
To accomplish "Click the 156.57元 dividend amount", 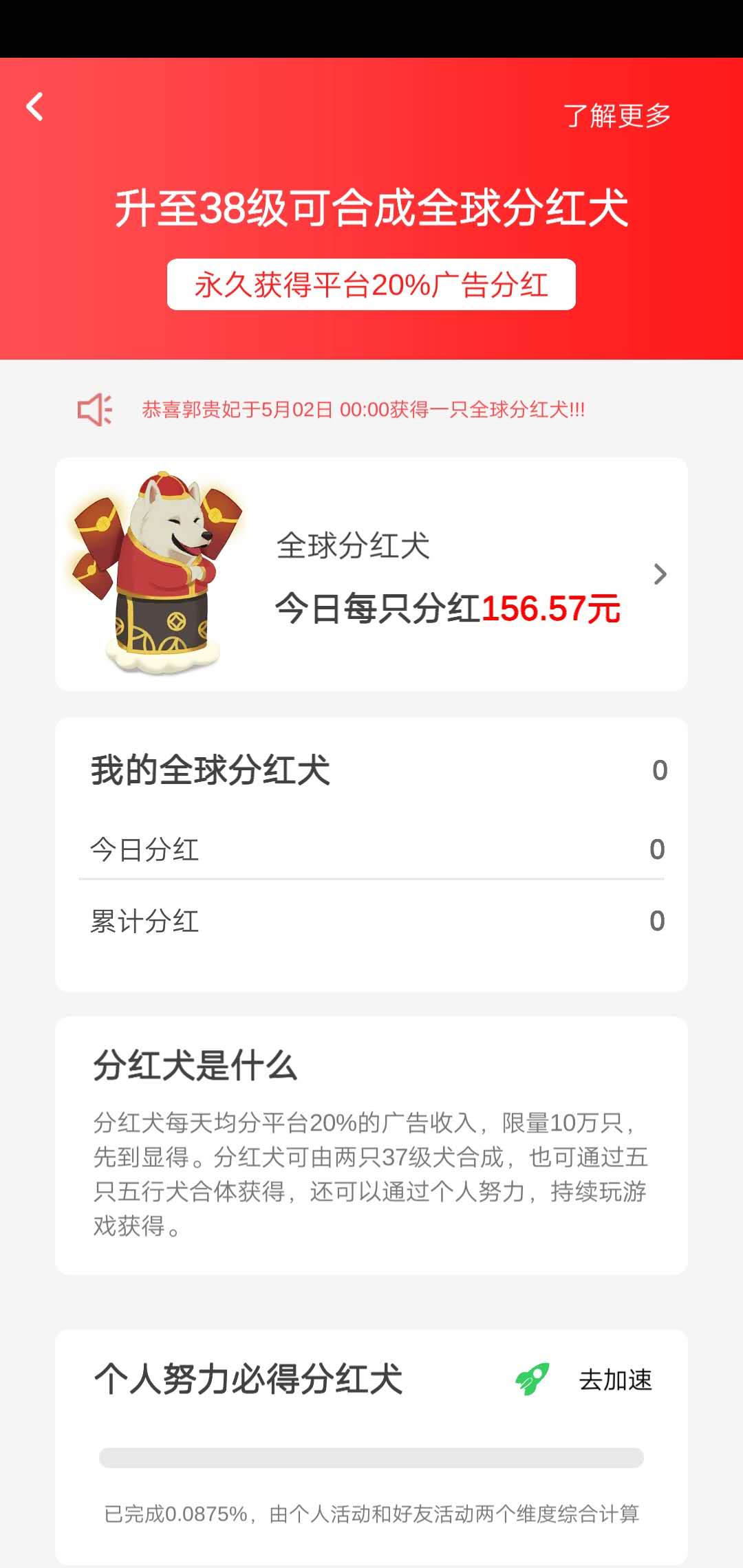I will click(x=550, y=608).
